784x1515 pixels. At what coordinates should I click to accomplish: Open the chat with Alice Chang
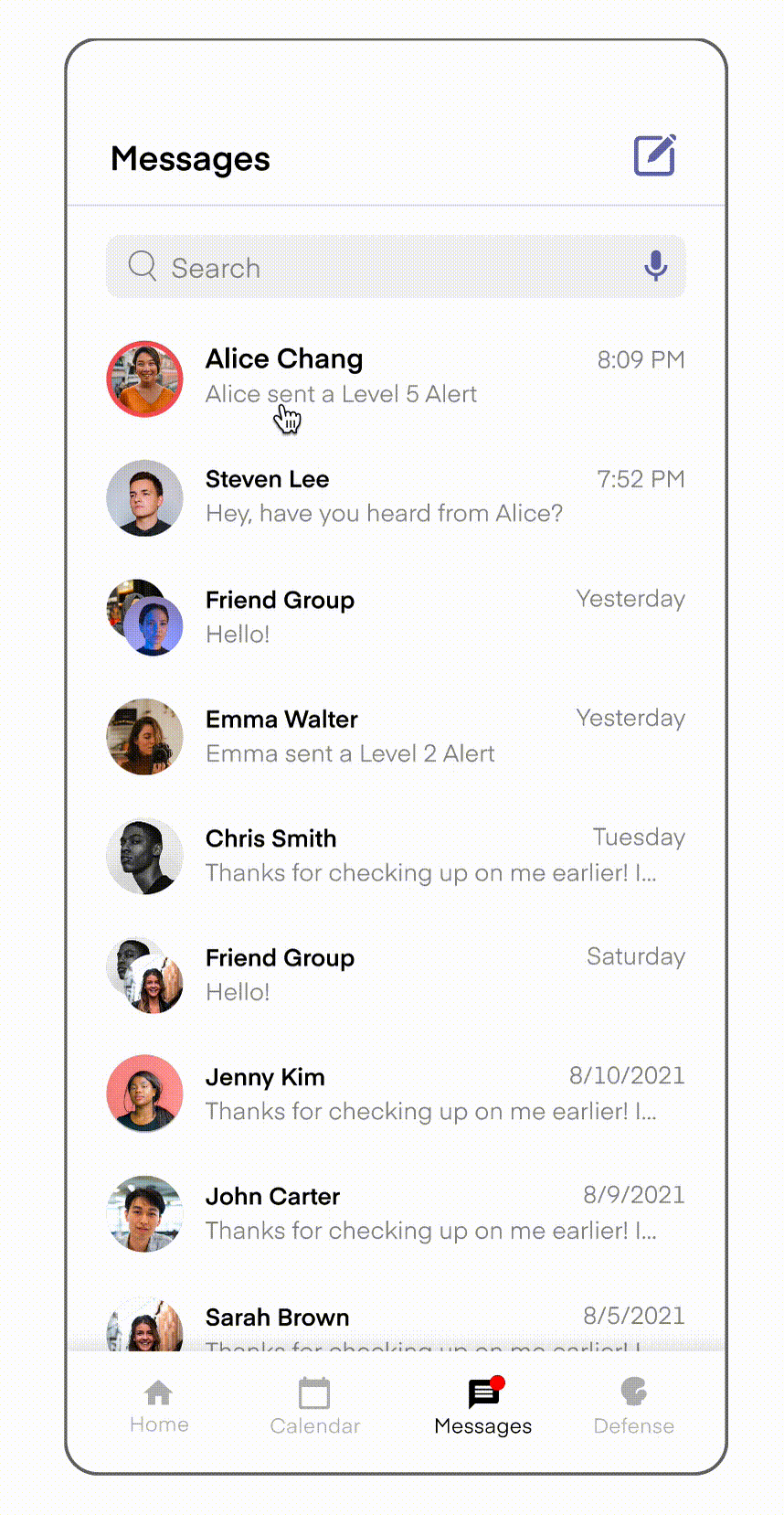coord(396,378)
